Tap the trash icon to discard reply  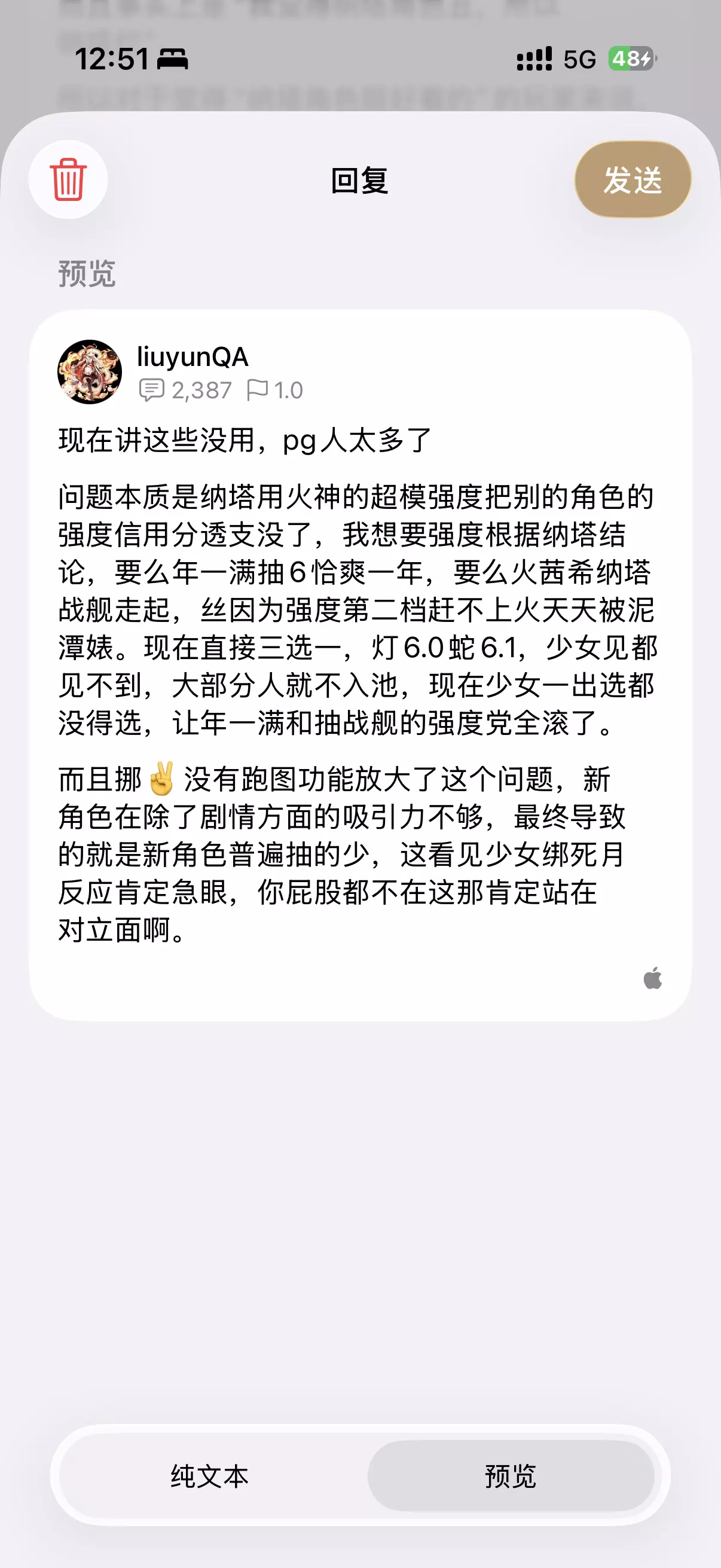click(x=68, y=179)
